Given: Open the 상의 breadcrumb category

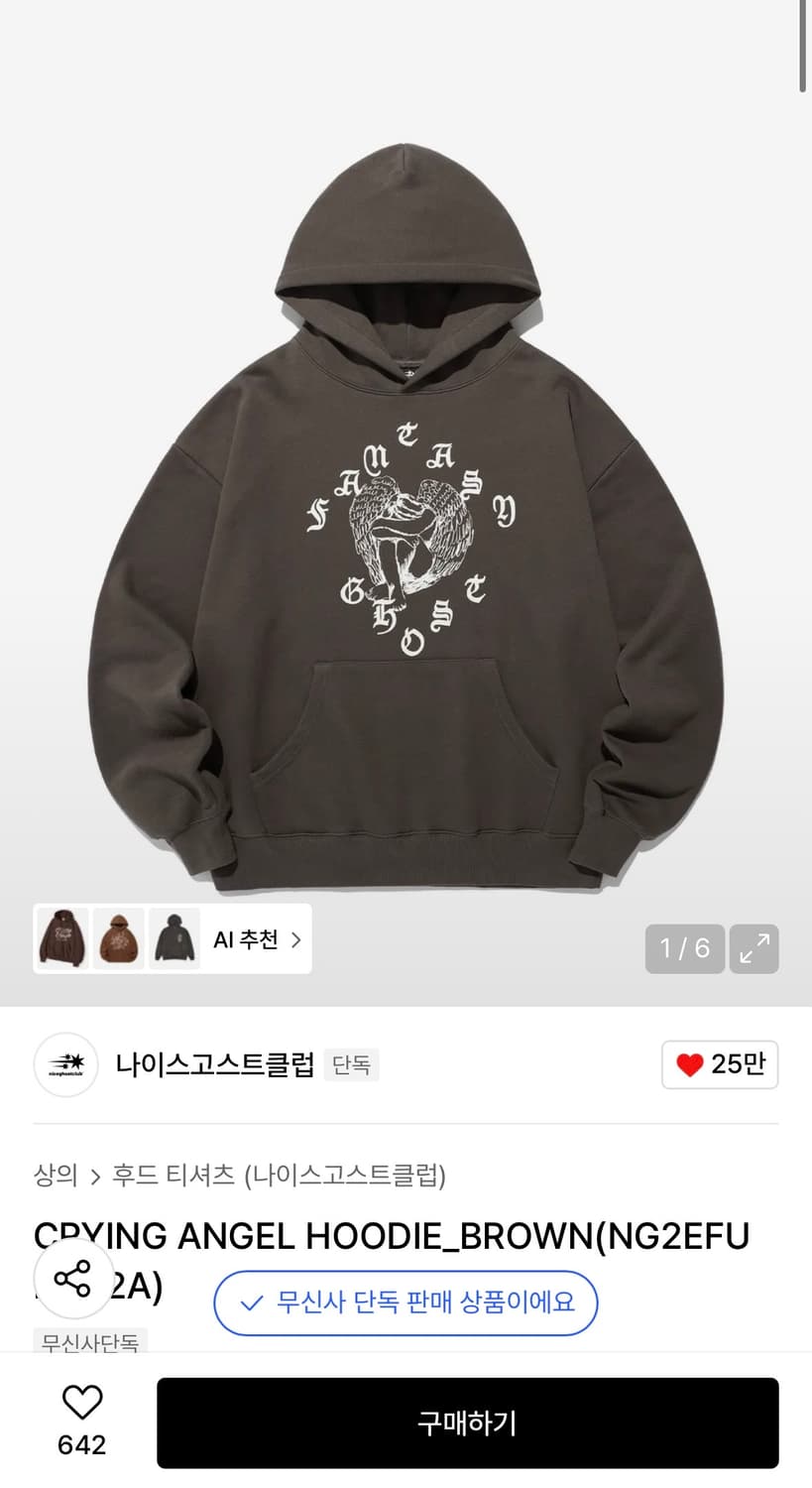Looking at the screenshot, I should (55, 1177).
